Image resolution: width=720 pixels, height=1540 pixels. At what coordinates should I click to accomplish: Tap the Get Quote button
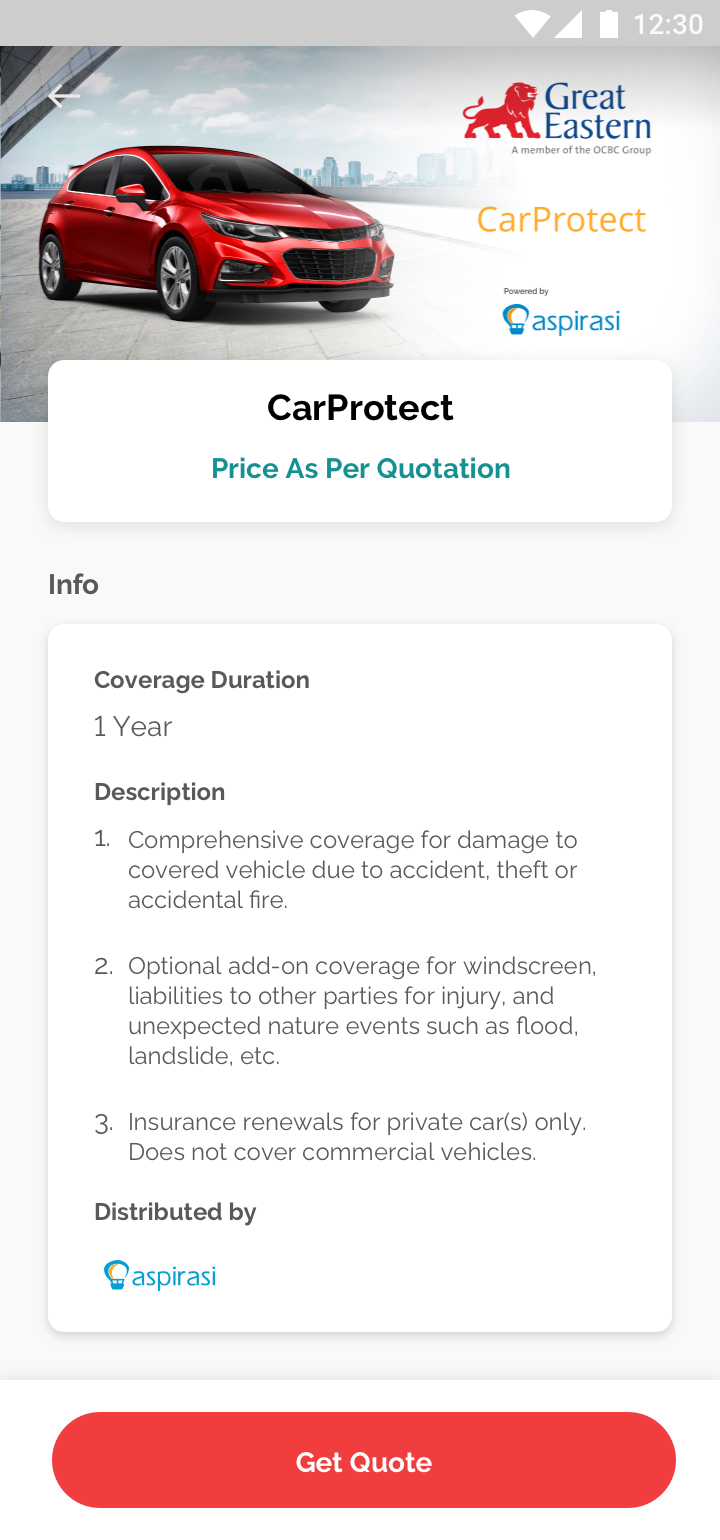click(364, 1460)
